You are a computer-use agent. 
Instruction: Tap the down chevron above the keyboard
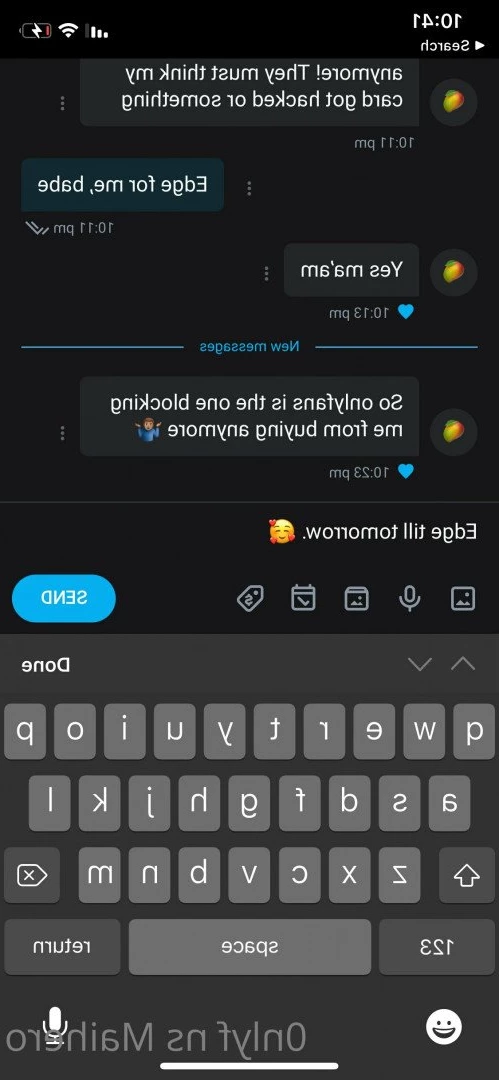pos(420,664)
